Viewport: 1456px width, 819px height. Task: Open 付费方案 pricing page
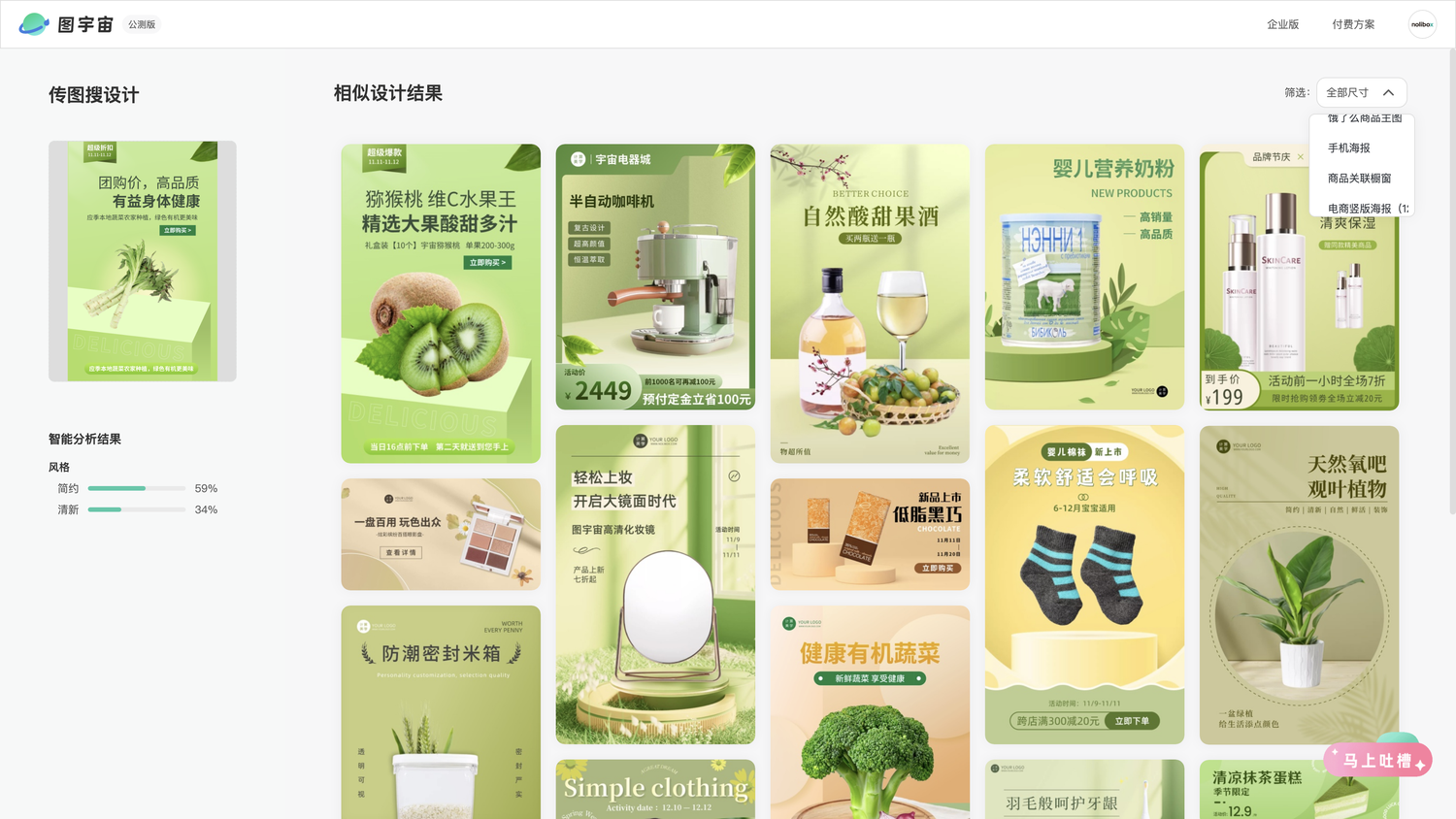coord(1353,24)
